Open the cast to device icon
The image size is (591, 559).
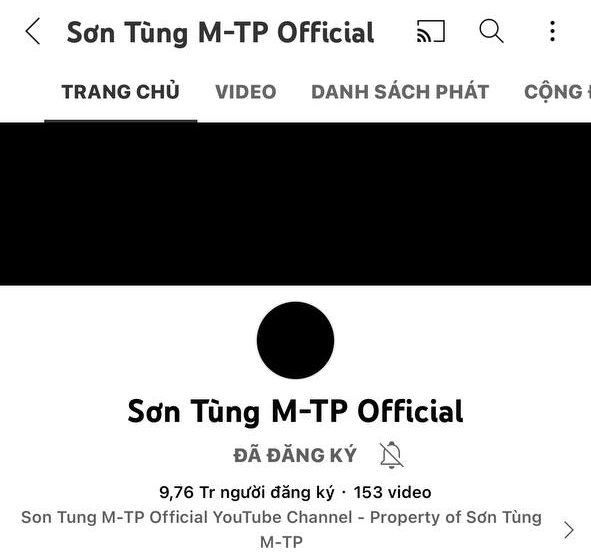click(x=431, y=31)
